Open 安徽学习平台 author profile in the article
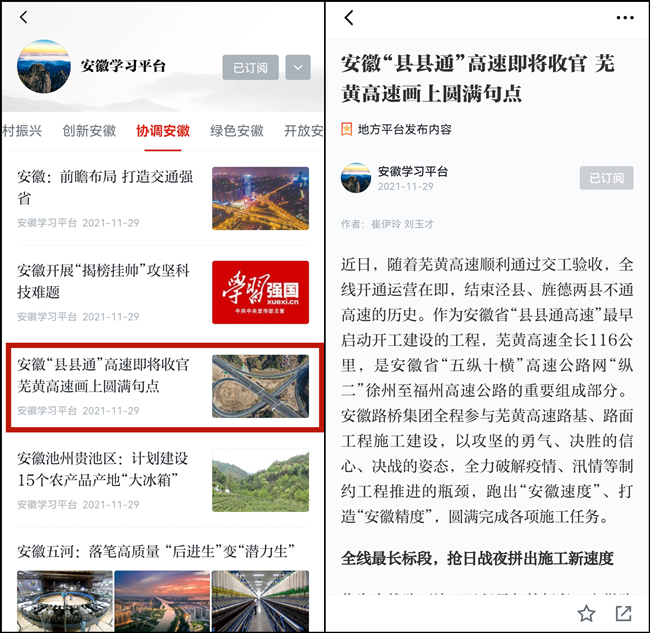This screenshot has width=650, height=633. point(412,171)
